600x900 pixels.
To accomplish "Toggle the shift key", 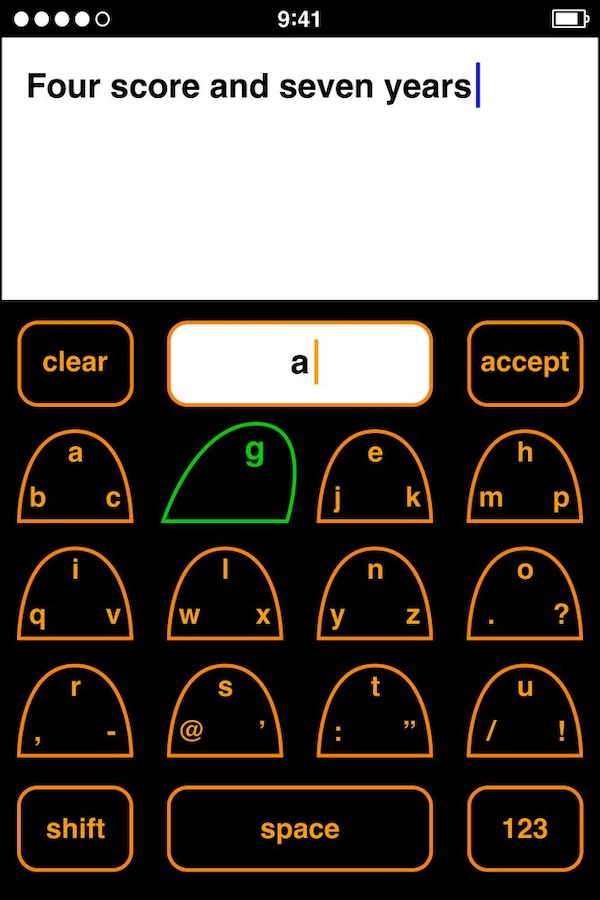I will click(x=75, y=828).
